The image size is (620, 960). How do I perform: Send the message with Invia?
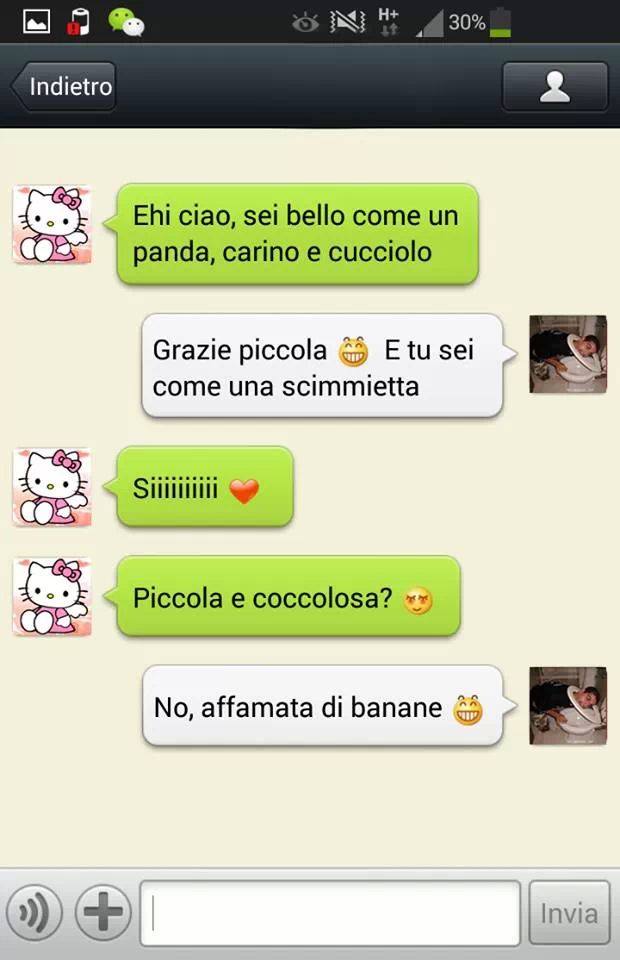569,912
